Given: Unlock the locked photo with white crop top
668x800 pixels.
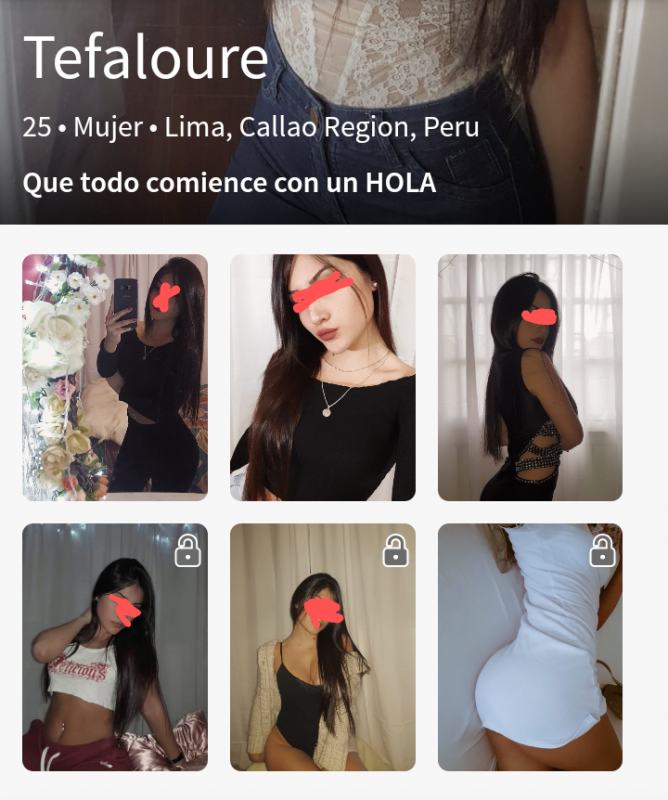Looking at the screenshot, I should [115, 647].
